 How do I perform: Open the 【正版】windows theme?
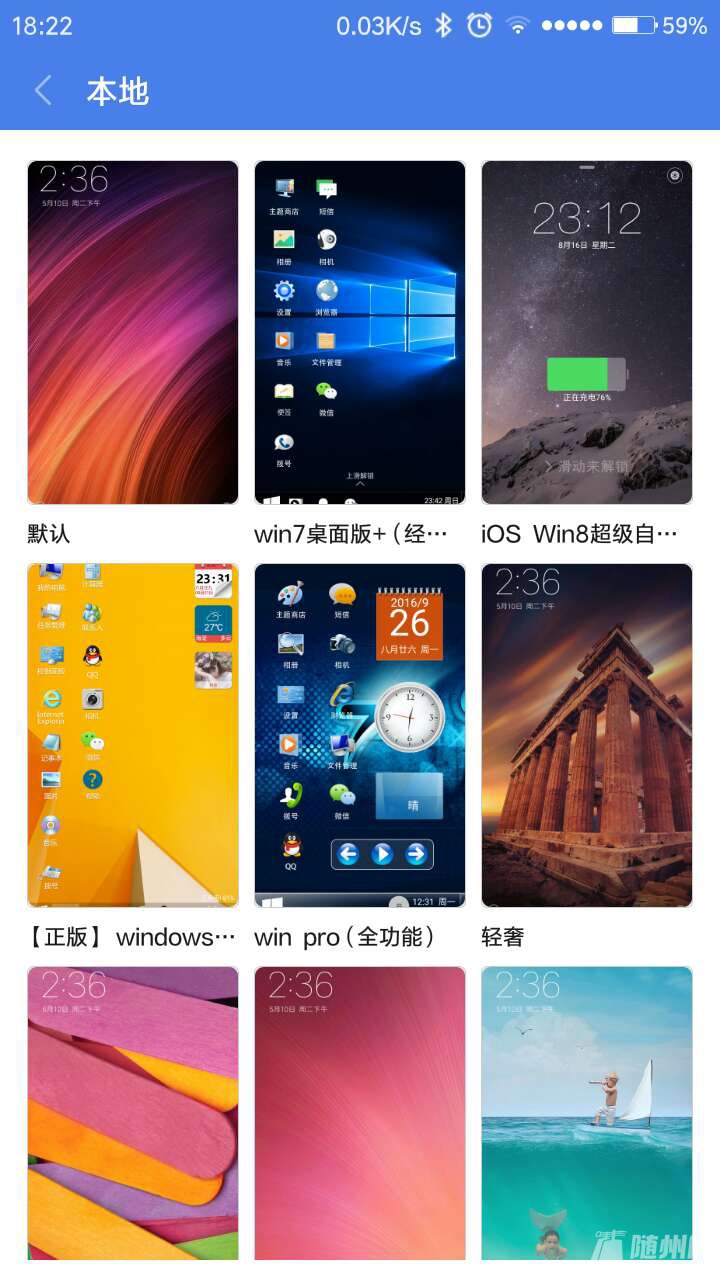click(133, 736)
